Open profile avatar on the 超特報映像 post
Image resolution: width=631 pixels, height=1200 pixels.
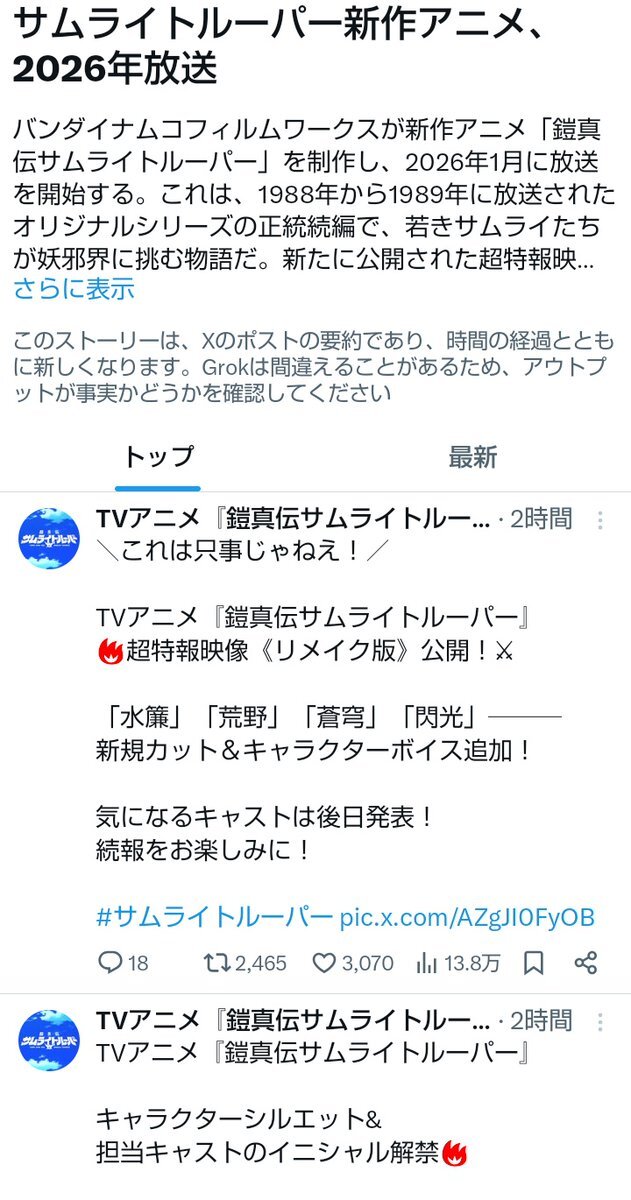pos(50,539)
